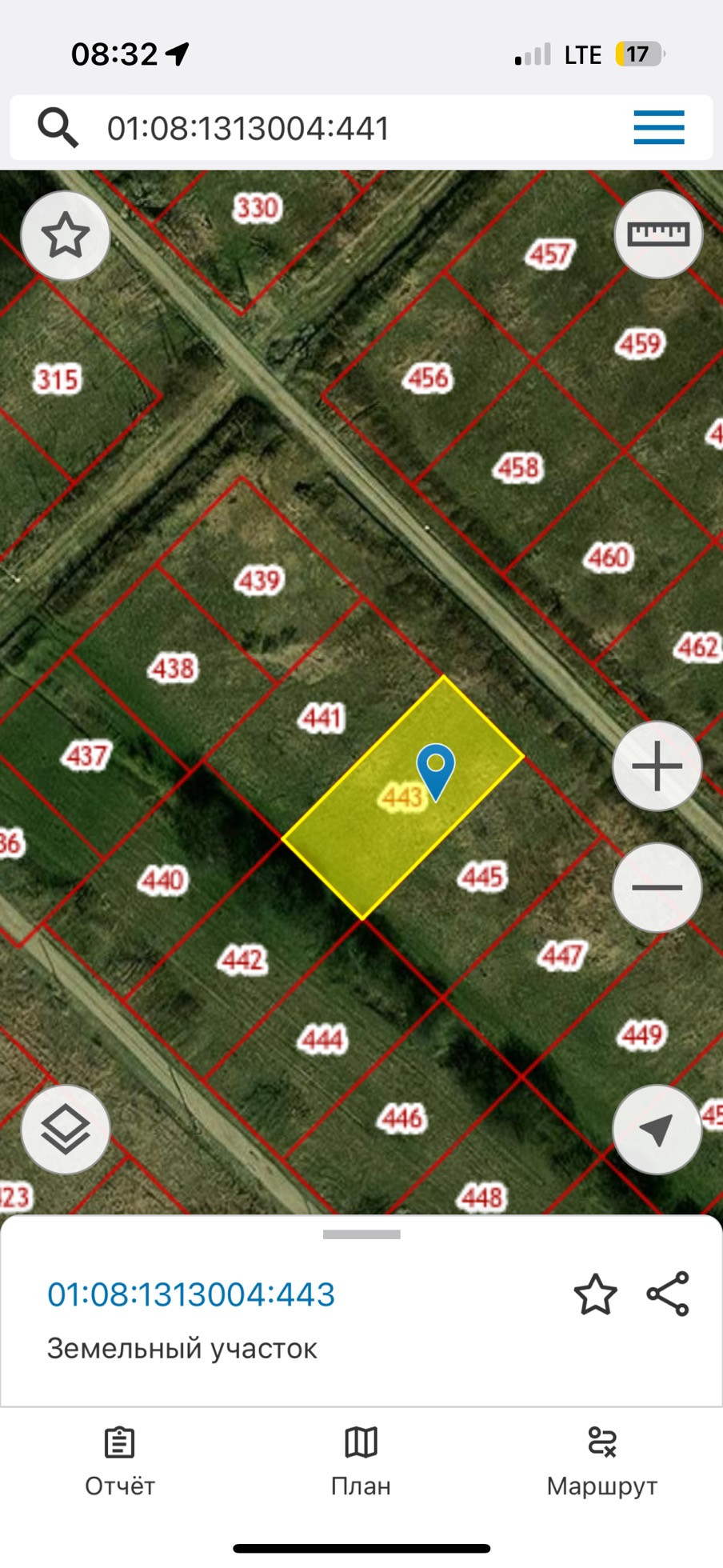Open parcel 01:08:1313004:443 details
This screenshot has width=723, height=1568.
190,1294
